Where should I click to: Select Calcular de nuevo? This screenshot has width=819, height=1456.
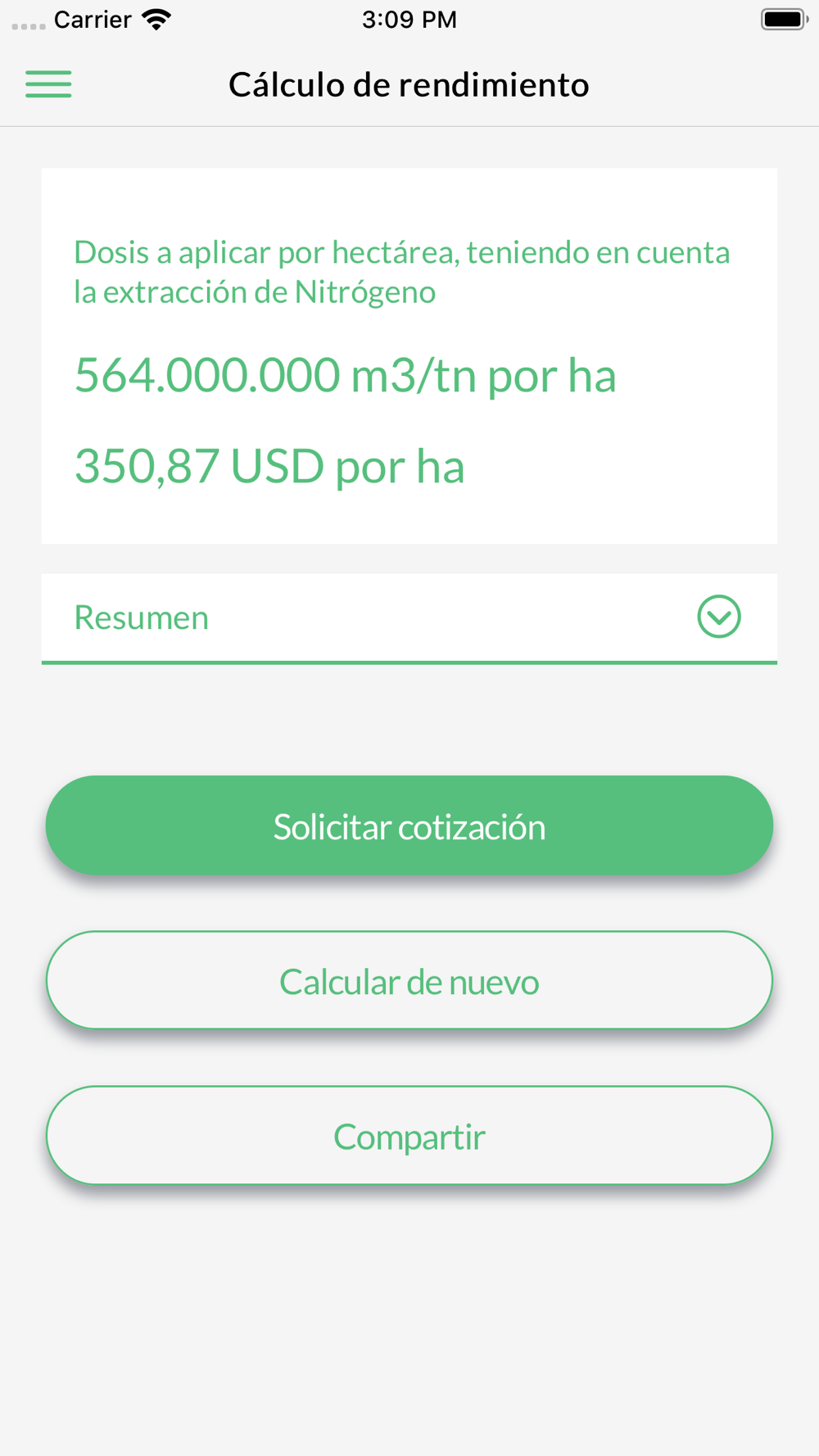pyautogui.click(x=409, y=980)
